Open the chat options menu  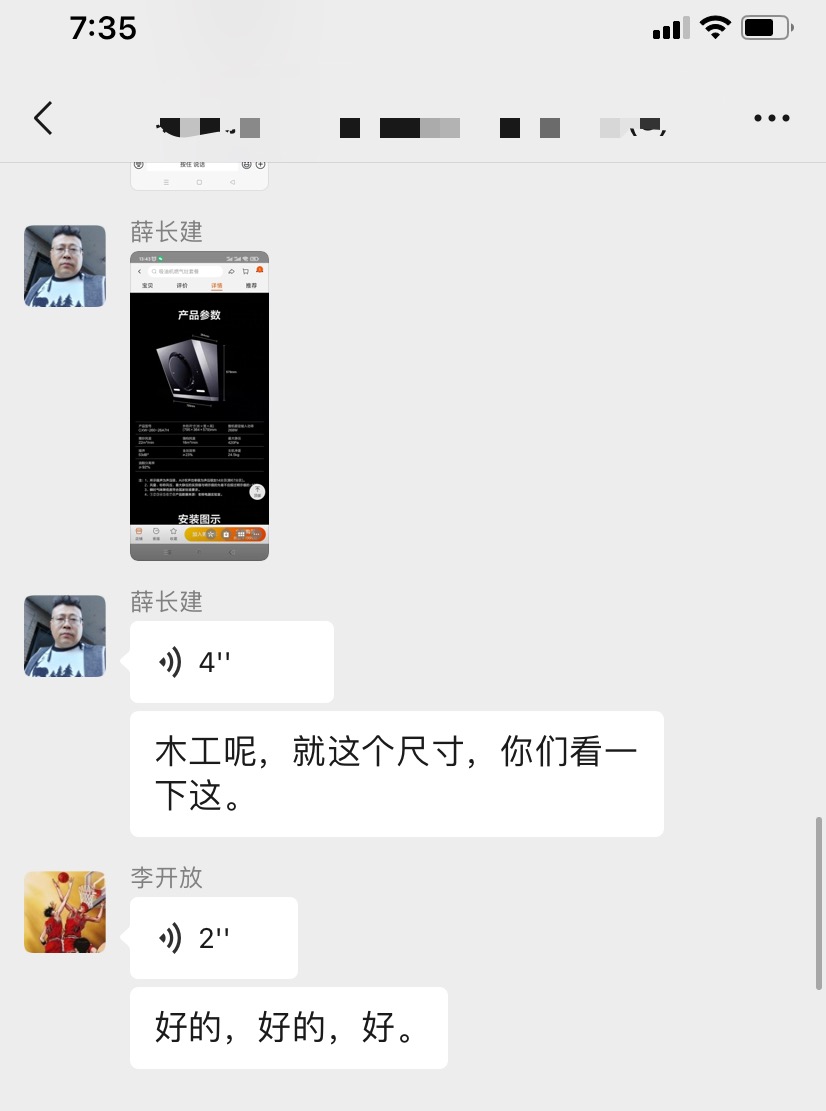coord(771,118)
